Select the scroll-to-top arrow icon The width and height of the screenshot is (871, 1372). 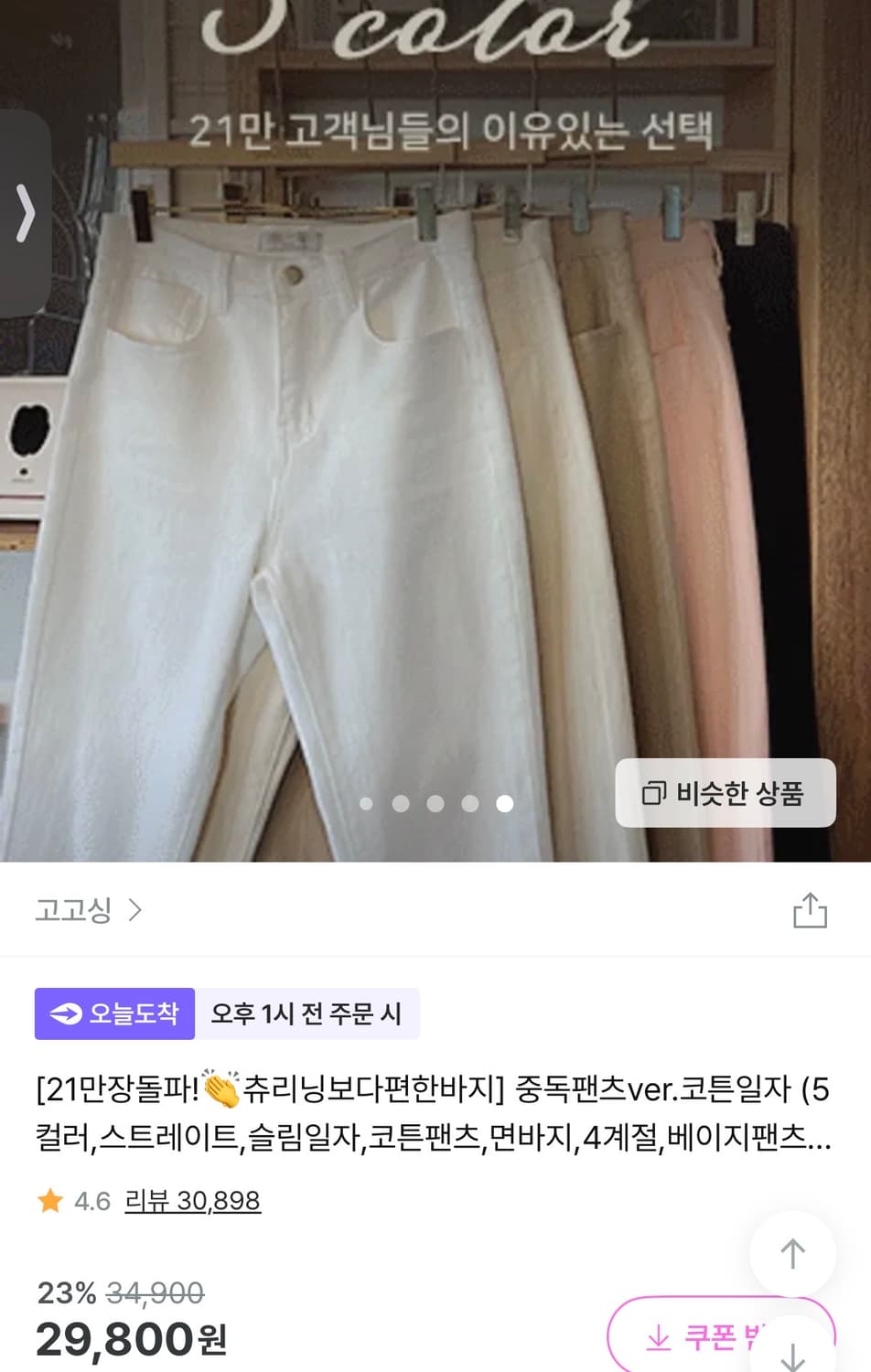[792, 1255]
